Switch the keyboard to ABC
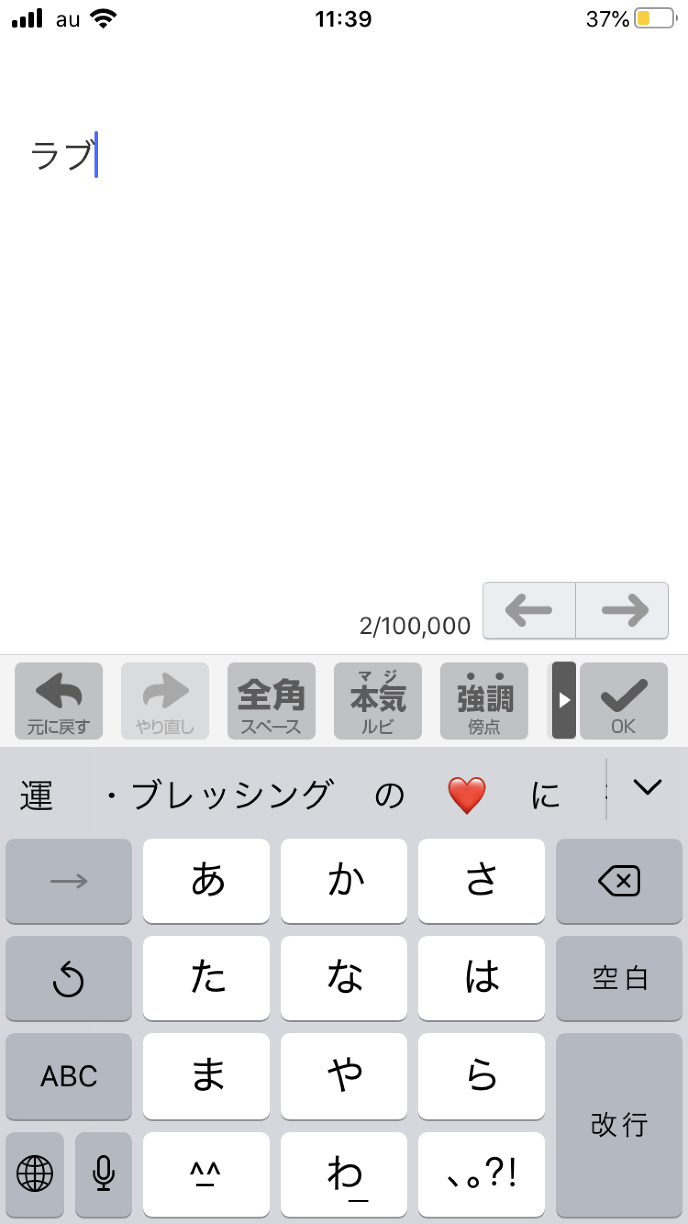Screen dimensions: 688x1224 click(69, 1076)
